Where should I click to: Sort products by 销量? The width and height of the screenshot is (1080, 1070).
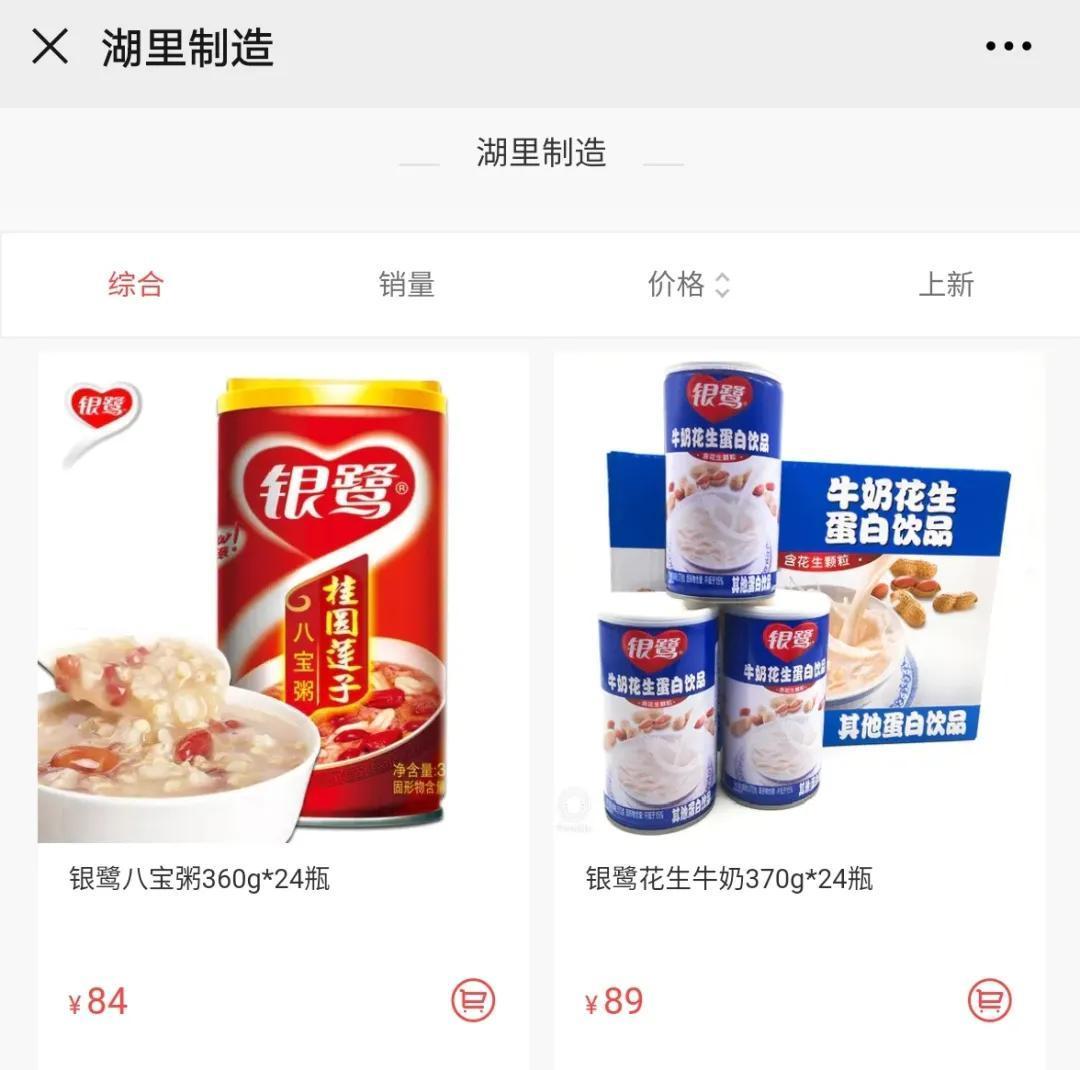[x=406, y=285]
